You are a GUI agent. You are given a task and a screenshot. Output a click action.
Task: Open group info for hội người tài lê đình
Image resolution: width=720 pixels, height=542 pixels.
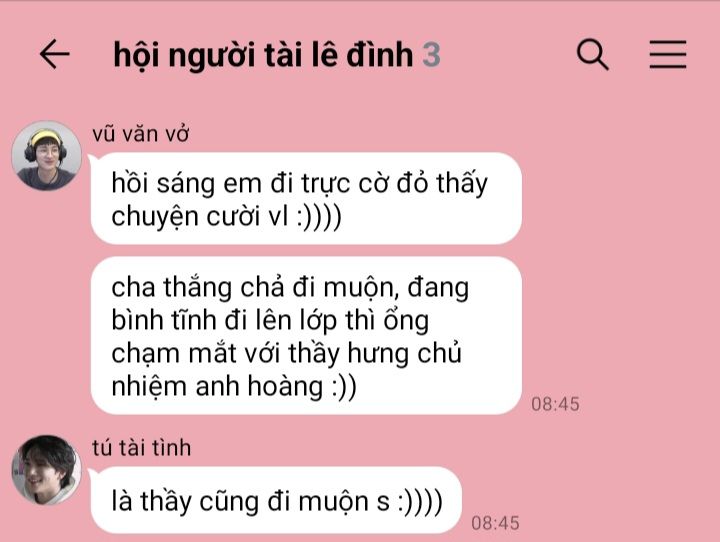(x=275, y=55)
